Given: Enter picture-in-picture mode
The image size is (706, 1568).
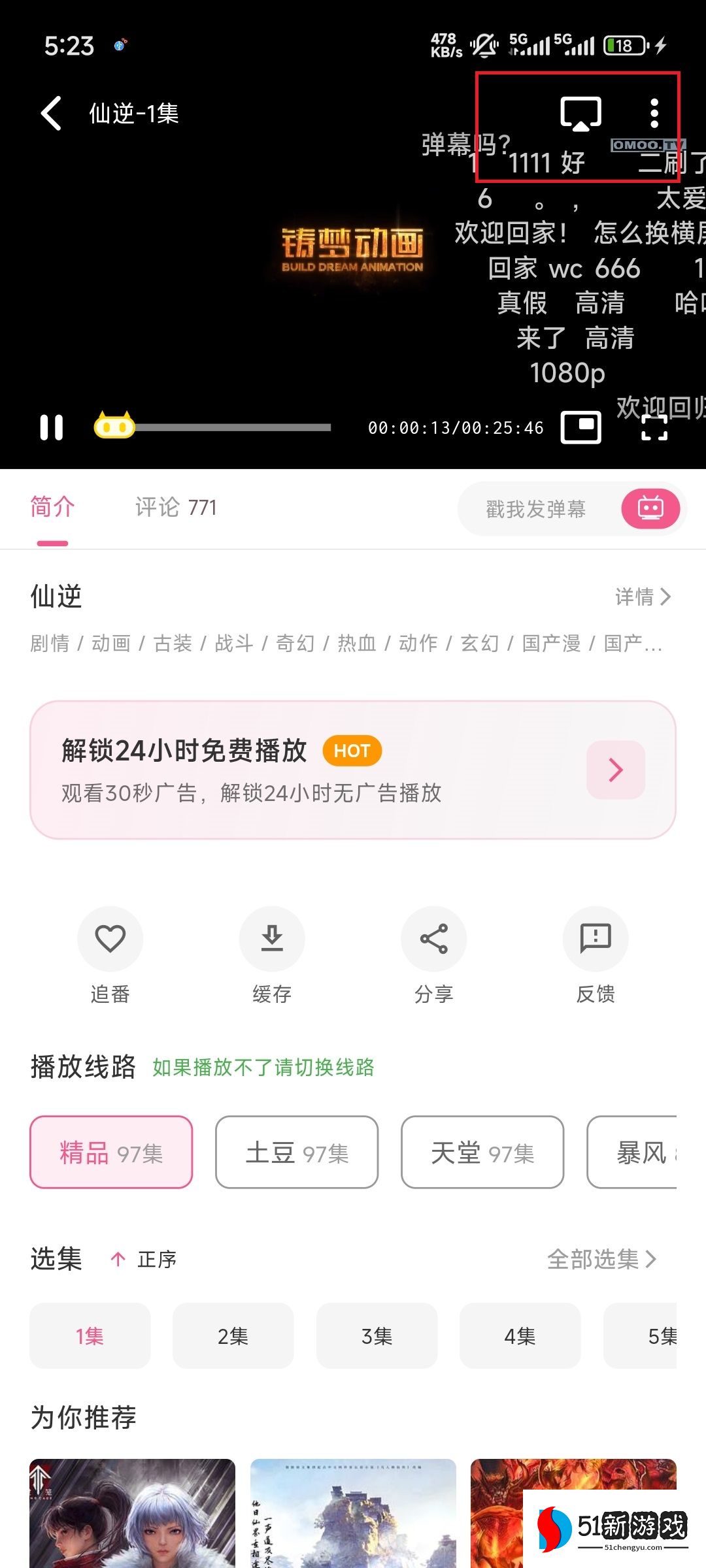Looking at the screenshot, I should [x=580, y=428].
